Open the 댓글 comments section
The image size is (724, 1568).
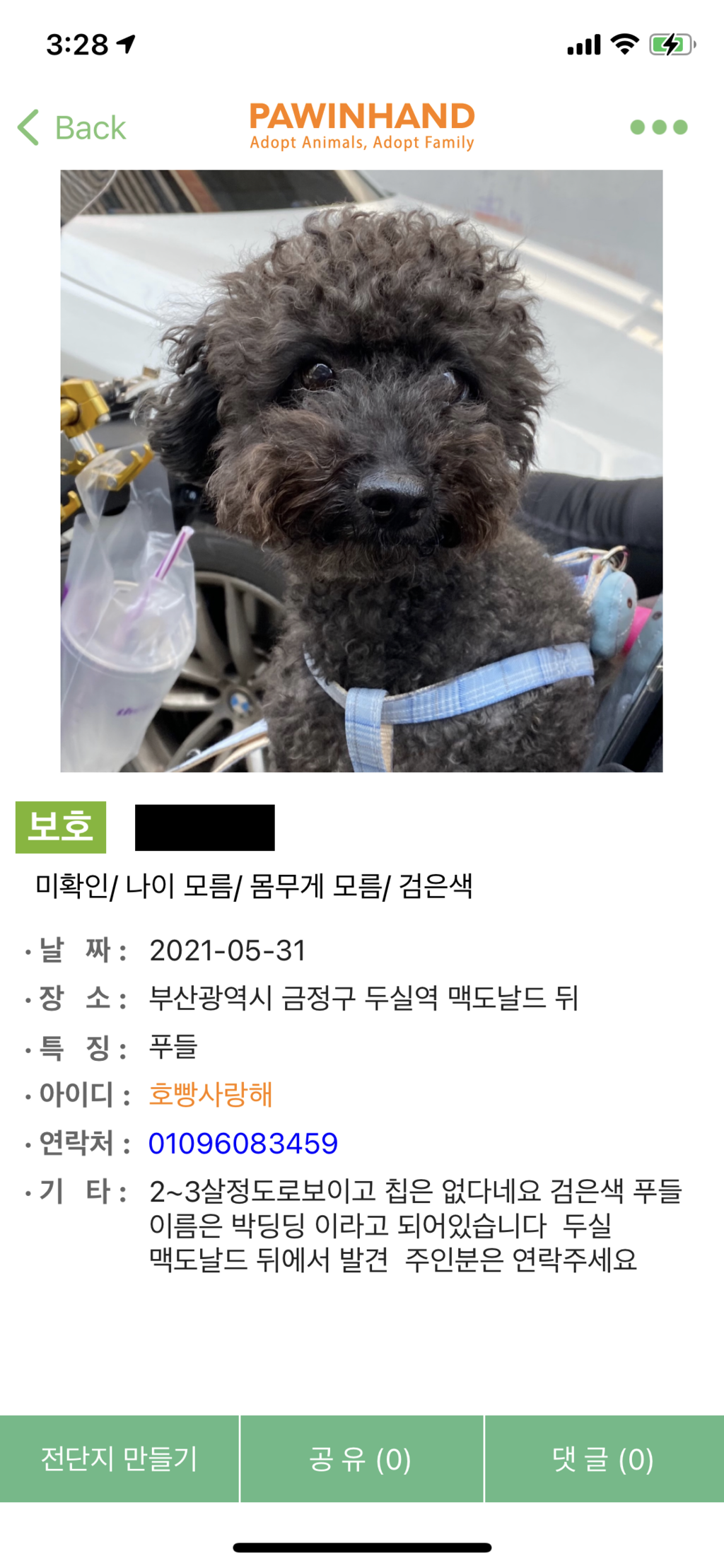604,1458
